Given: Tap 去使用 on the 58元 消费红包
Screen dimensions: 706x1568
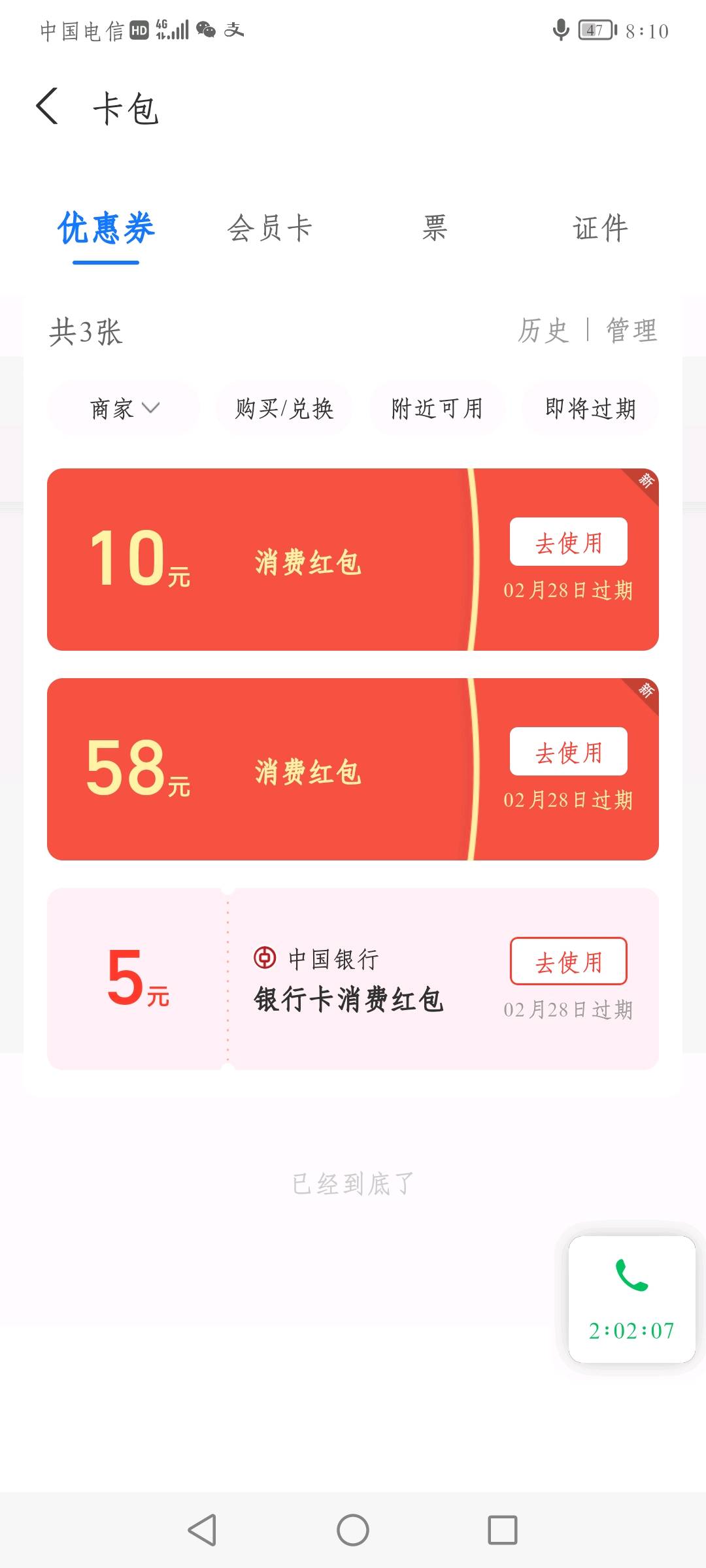Looking at the screenshot, I should [x=568, y=752].
